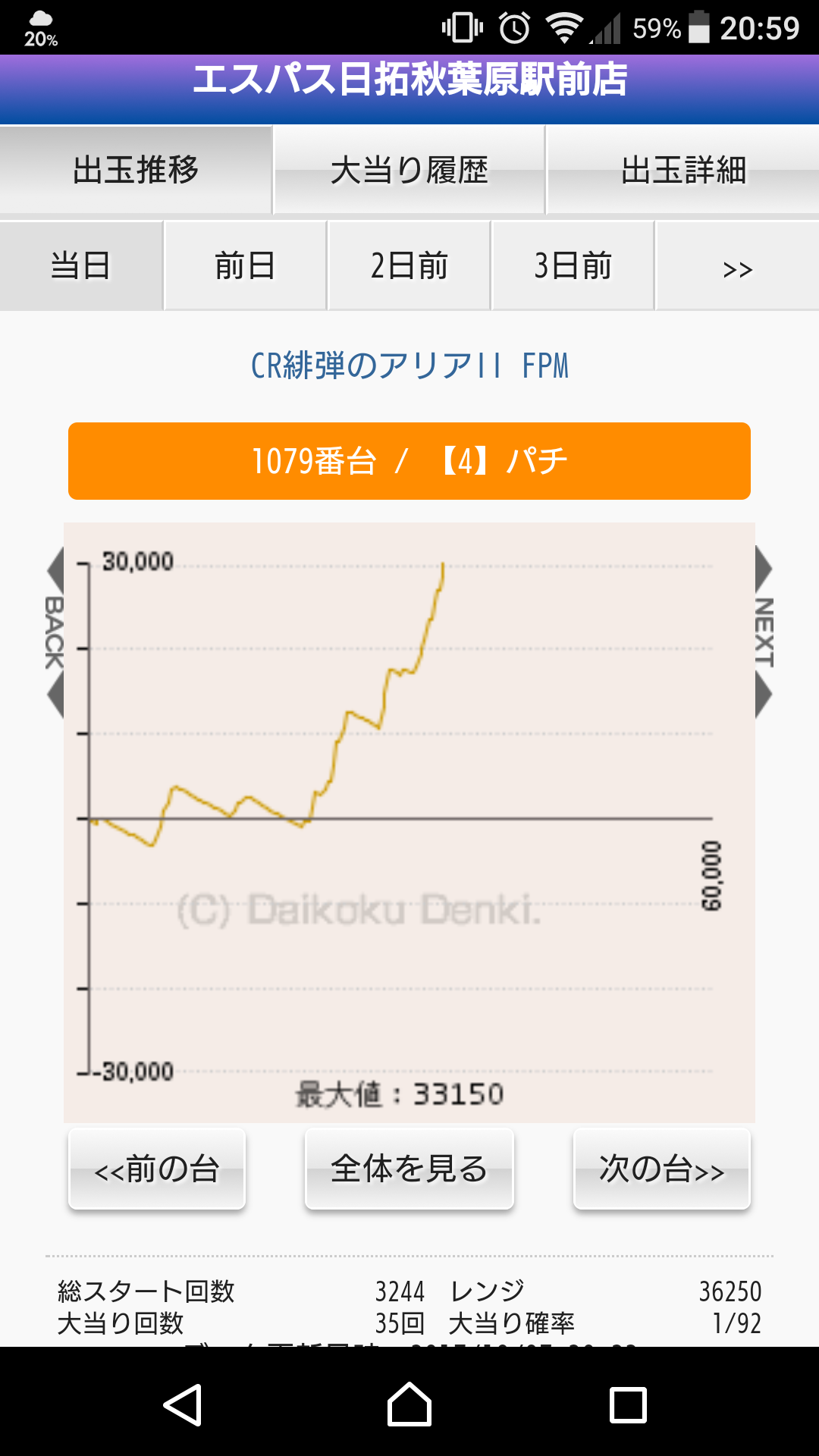Tap the BACK arrow beside the graph
Image resolution: width=819 pixels, height=1456 pixels.
tap(55, 632)
